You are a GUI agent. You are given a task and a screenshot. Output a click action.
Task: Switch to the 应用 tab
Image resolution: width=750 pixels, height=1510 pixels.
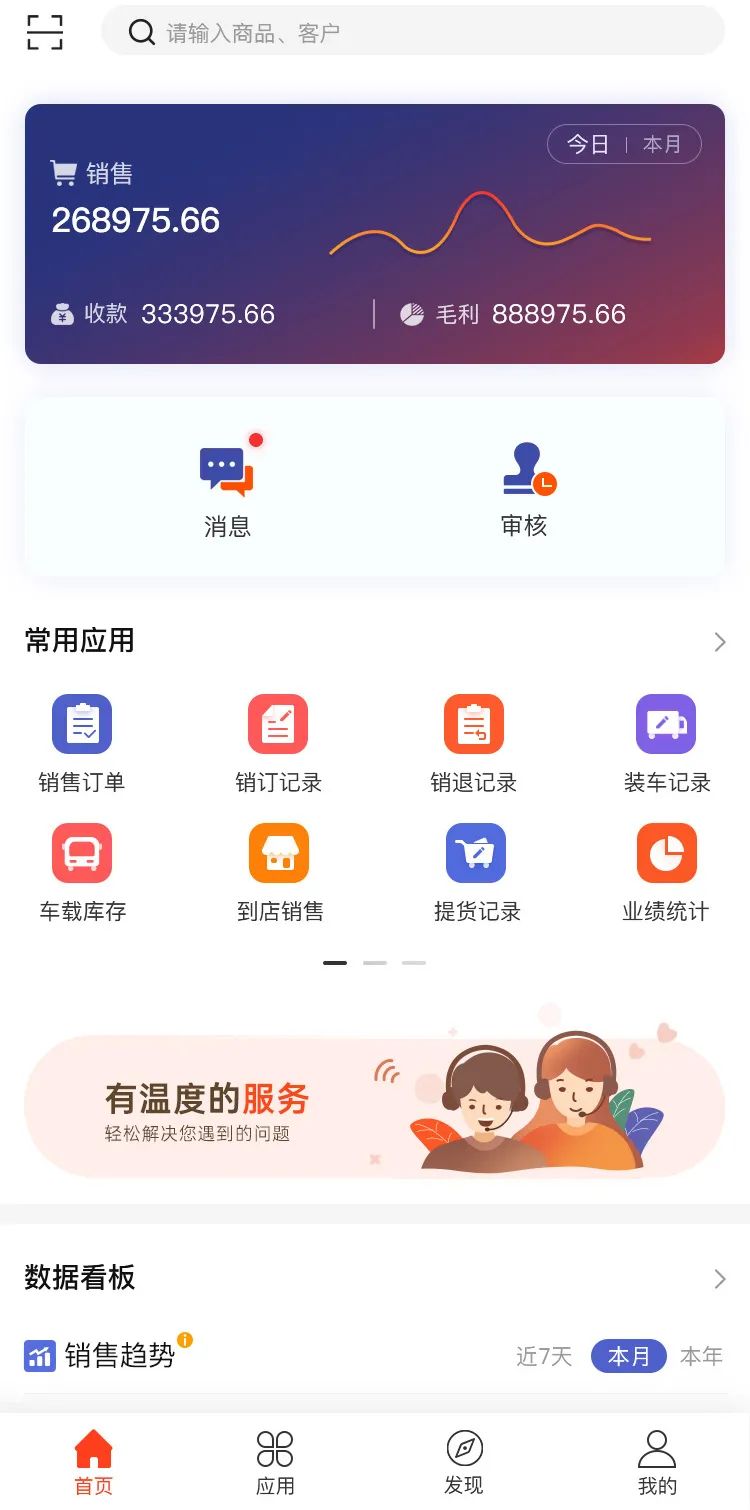click(275, 1462)
